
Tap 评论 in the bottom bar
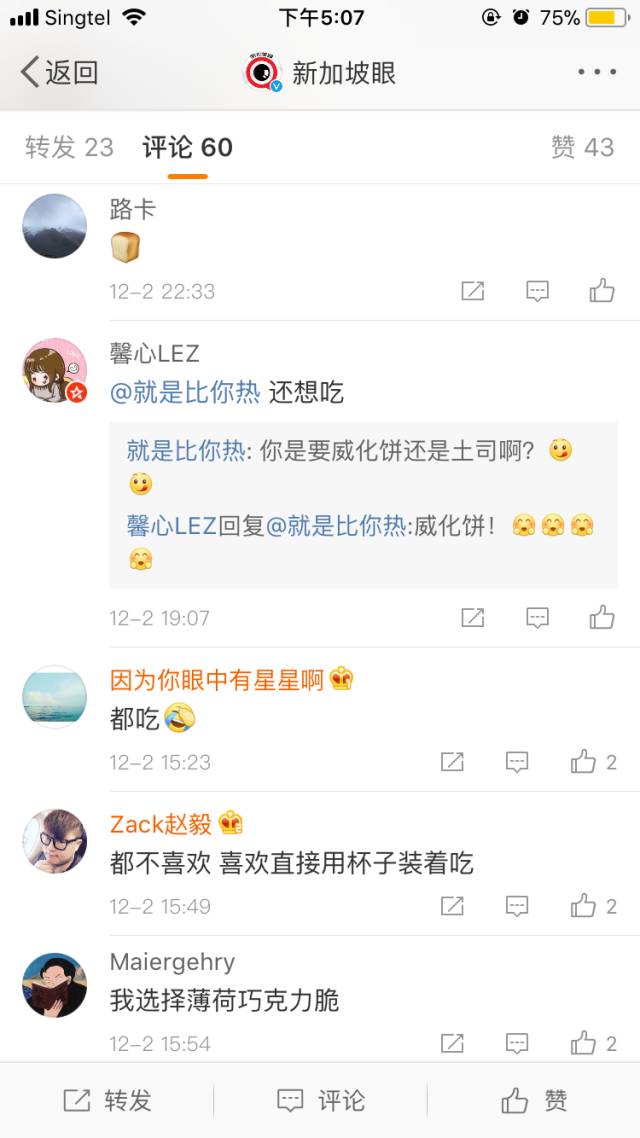[320, 1101]
